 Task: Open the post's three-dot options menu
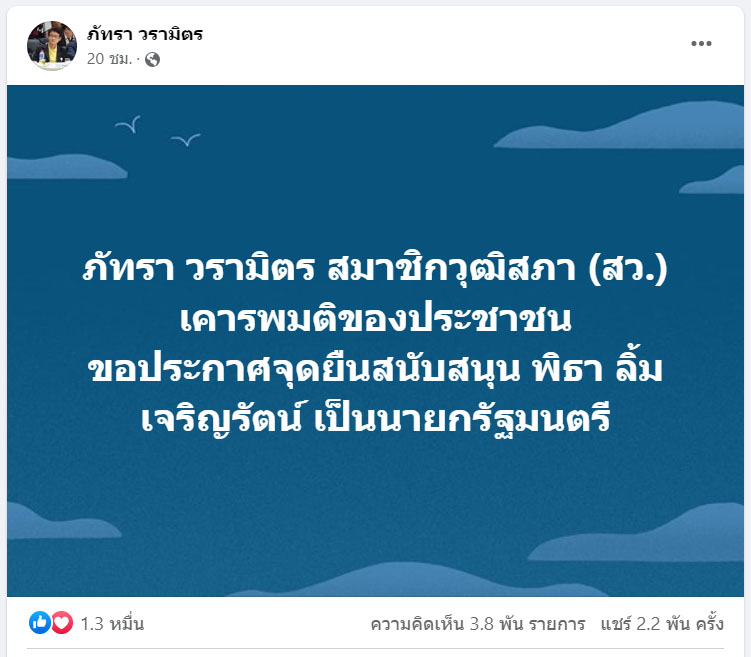702,45
